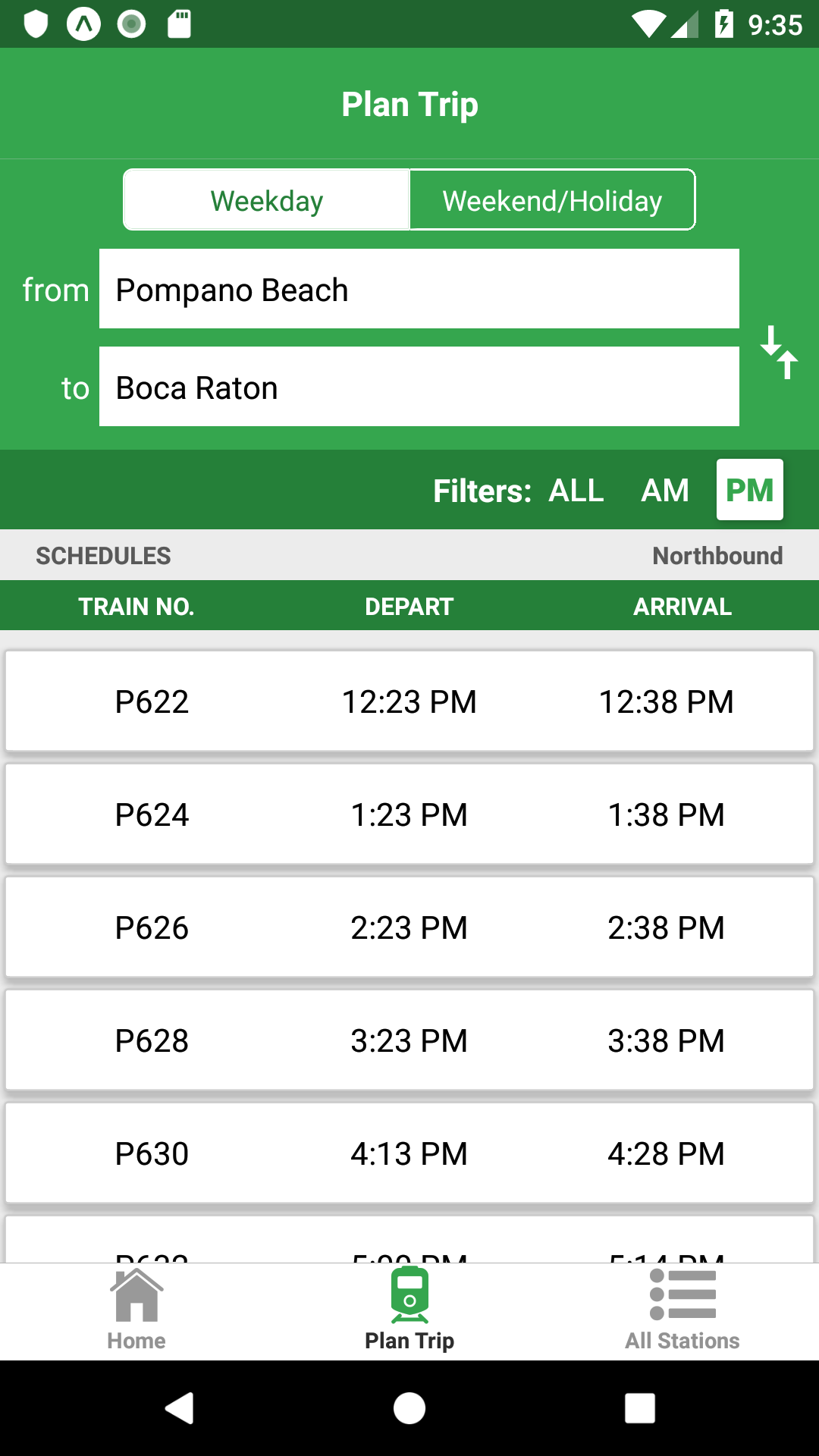
Task: Open All Stations via the list icon
Action: pos(682,1297)
